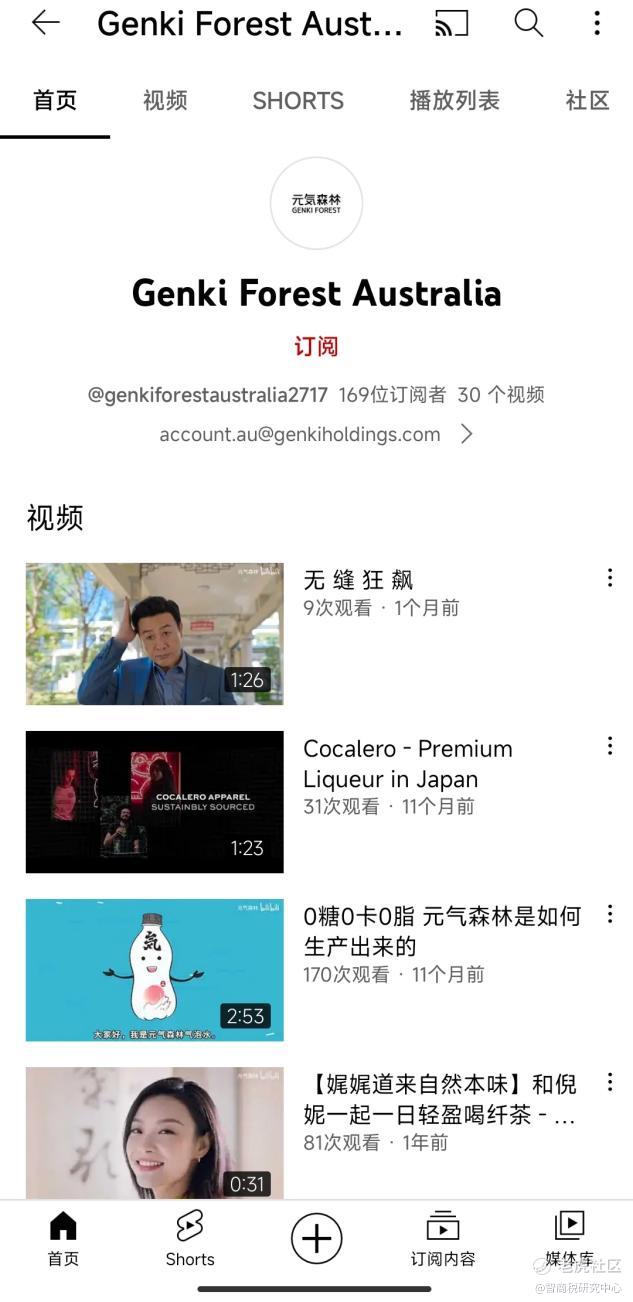Open options for the 0糖0卡0脂 video
This screenshot has width=633, height=1302.
tap(609, 914)
